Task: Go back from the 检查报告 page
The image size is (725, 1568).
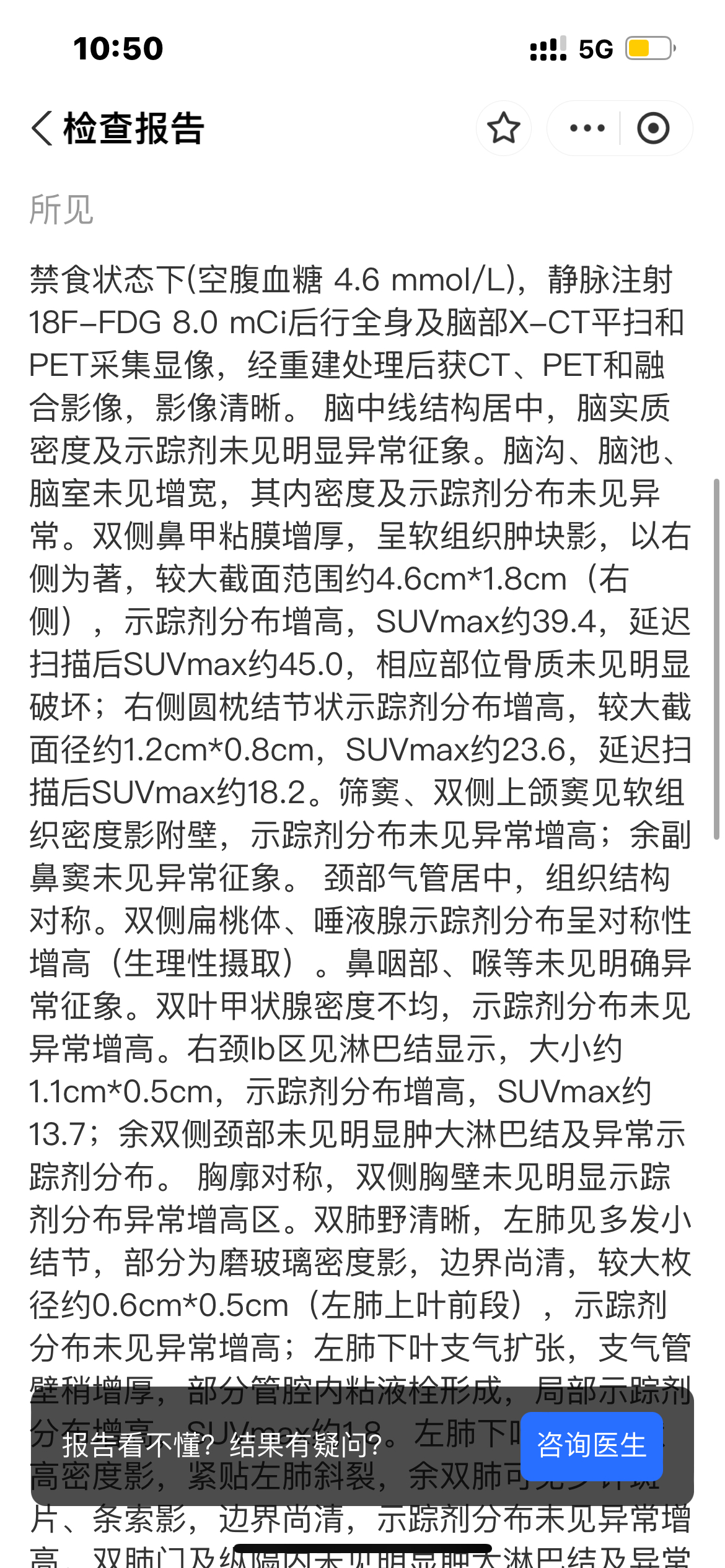Action: pyautogui.click(x=43, y=129)
